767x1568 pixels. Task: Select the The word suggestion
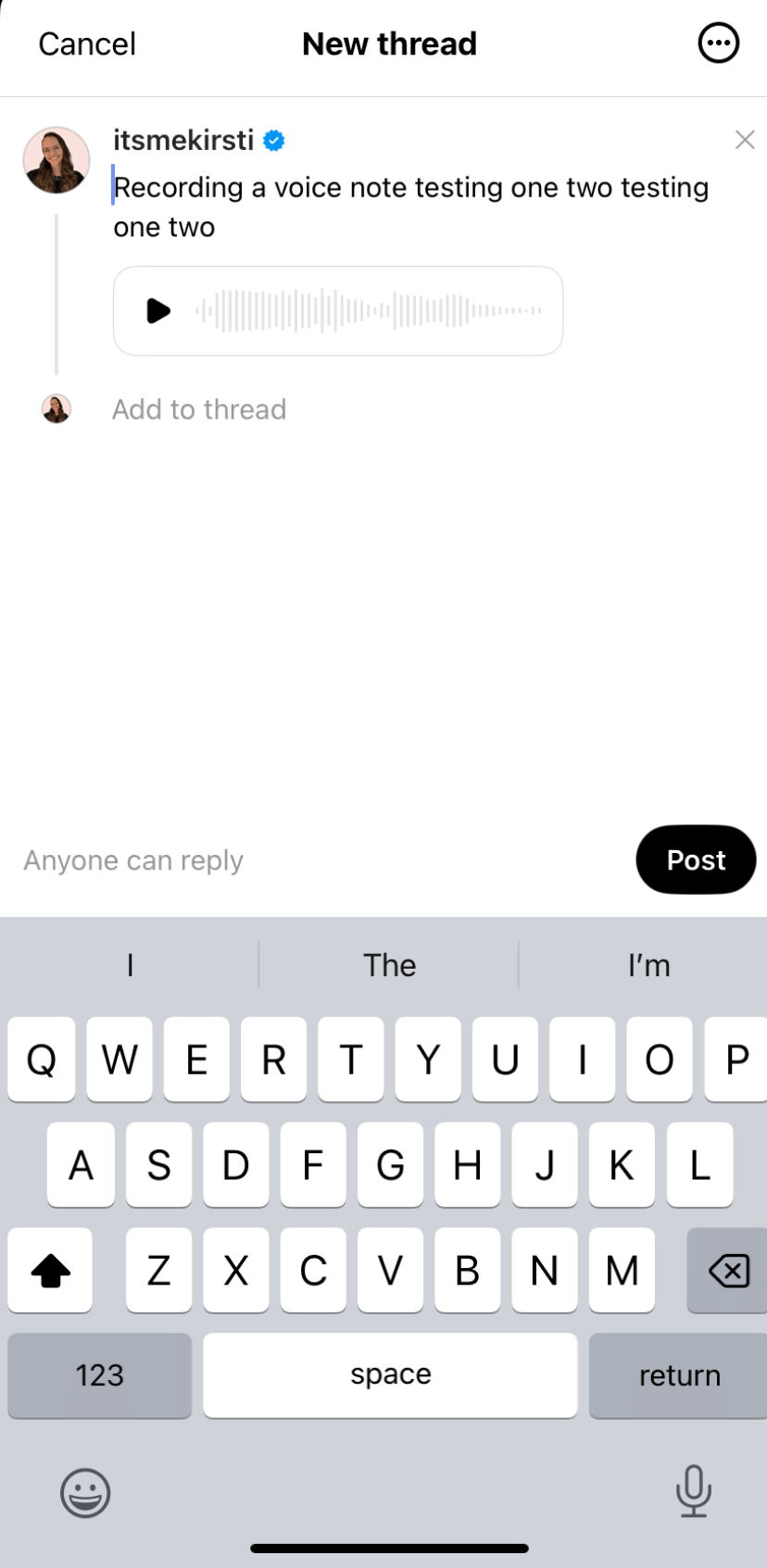[389, 965]
